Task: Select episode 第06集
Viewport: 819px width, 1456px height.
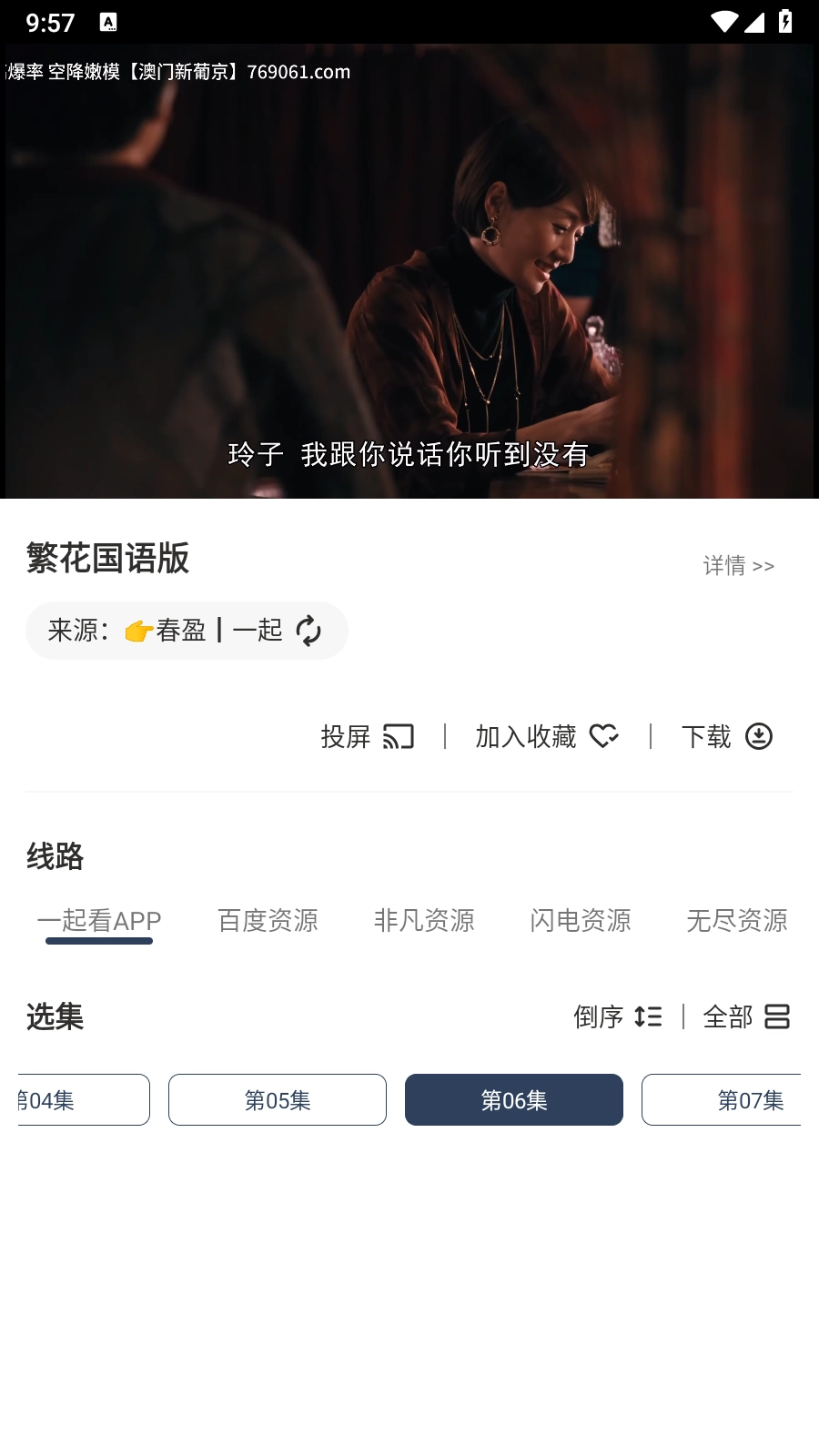Action: (514, 1100)
